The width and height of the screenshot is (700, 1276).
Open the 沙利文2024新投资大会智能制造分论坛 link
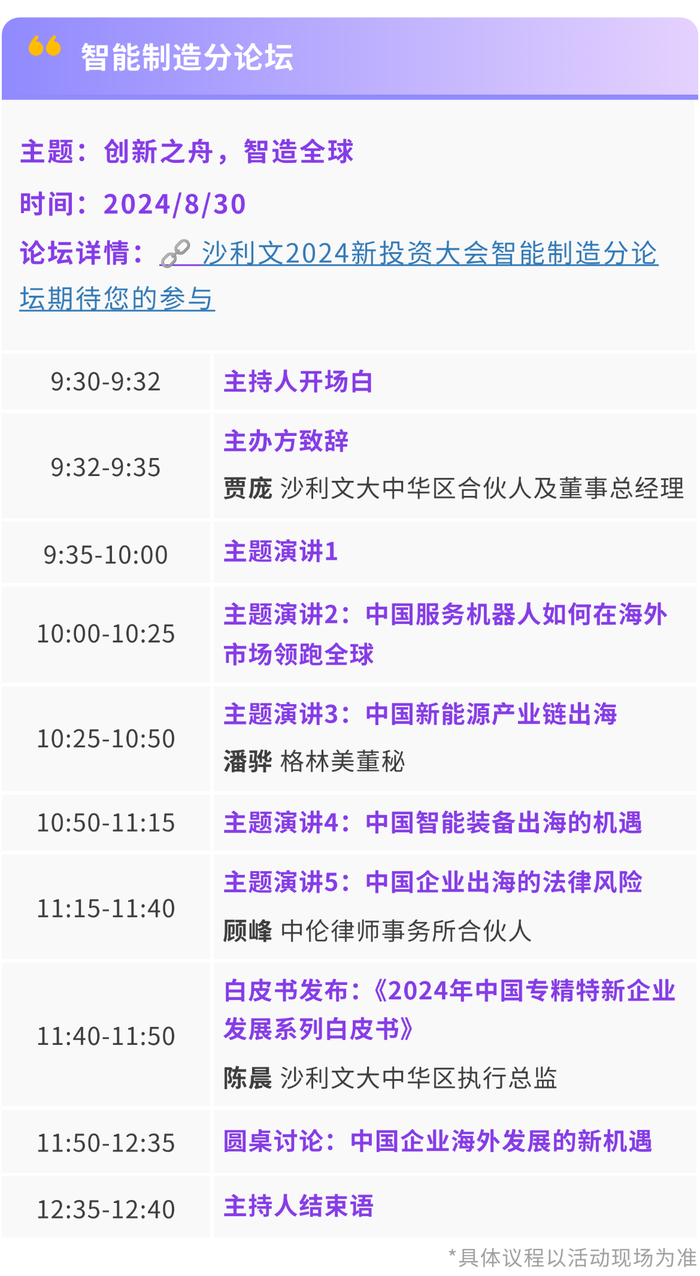[430, 254]
